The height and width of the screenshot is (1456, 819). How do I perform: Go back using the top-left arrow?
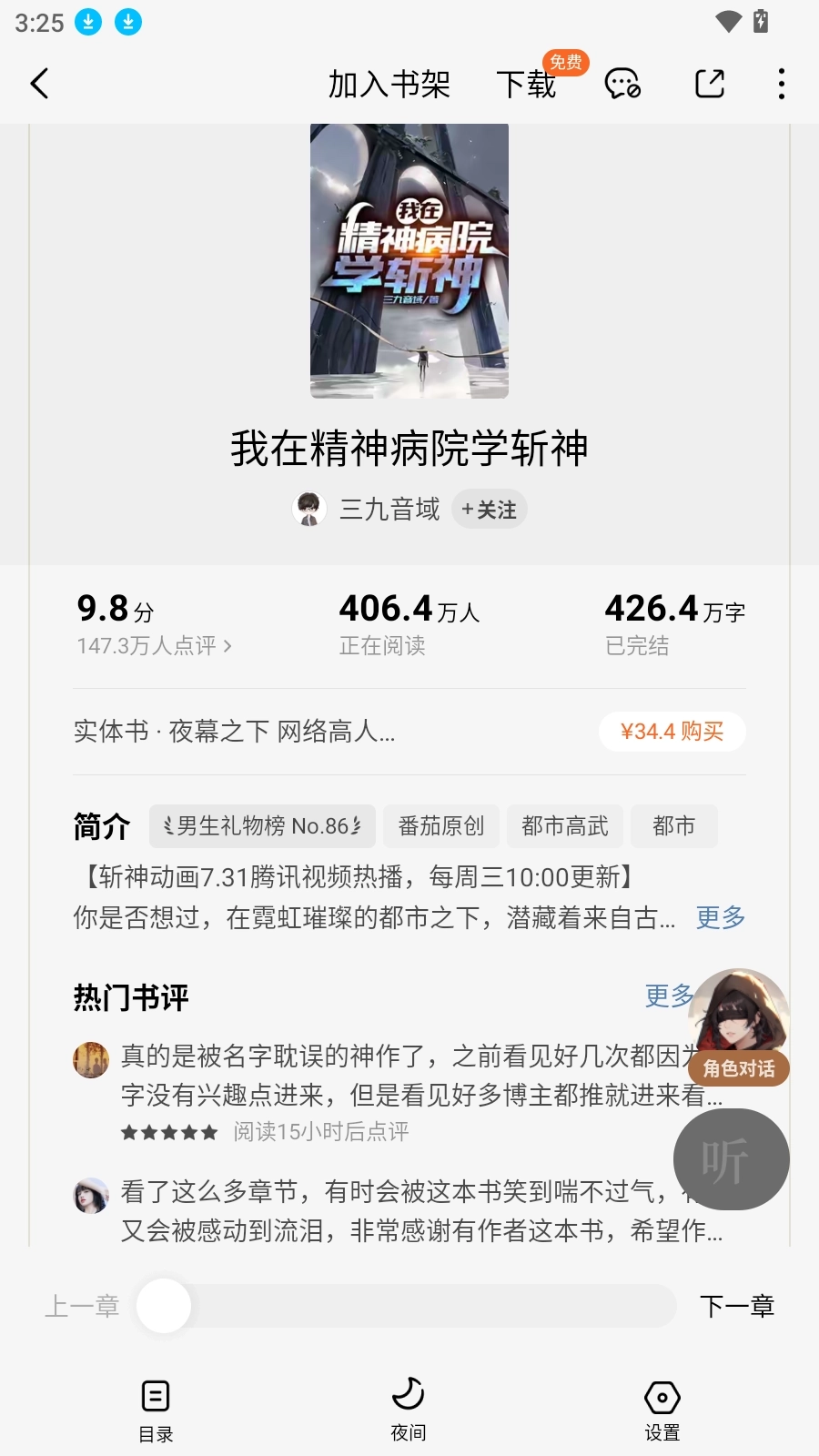point(40,84)
